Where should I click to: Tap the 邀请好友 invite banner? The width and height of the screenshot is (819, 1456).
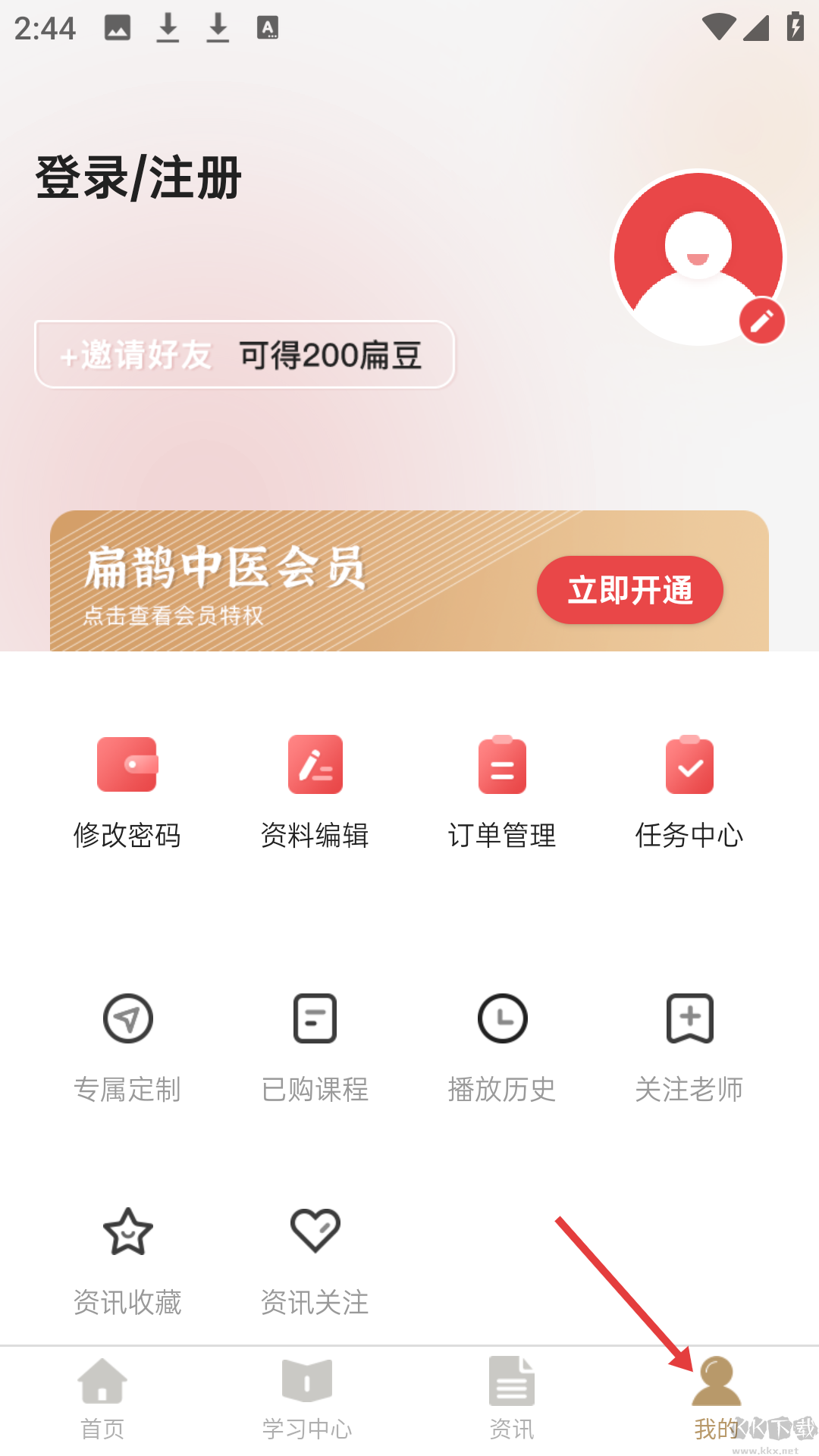(x=244, y=354)
